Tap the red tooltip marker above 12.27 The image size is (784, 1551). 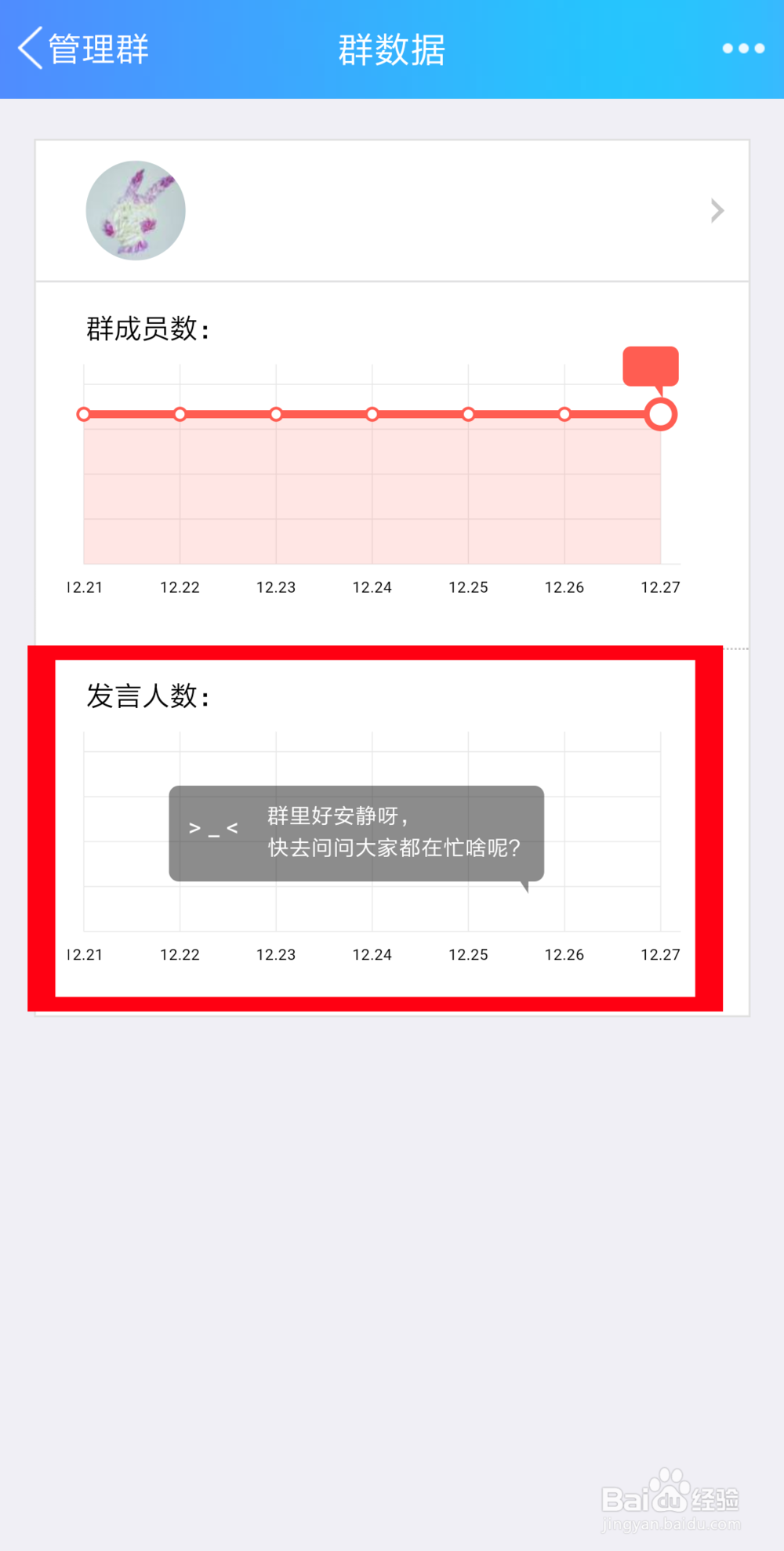[x=649, y=365]
